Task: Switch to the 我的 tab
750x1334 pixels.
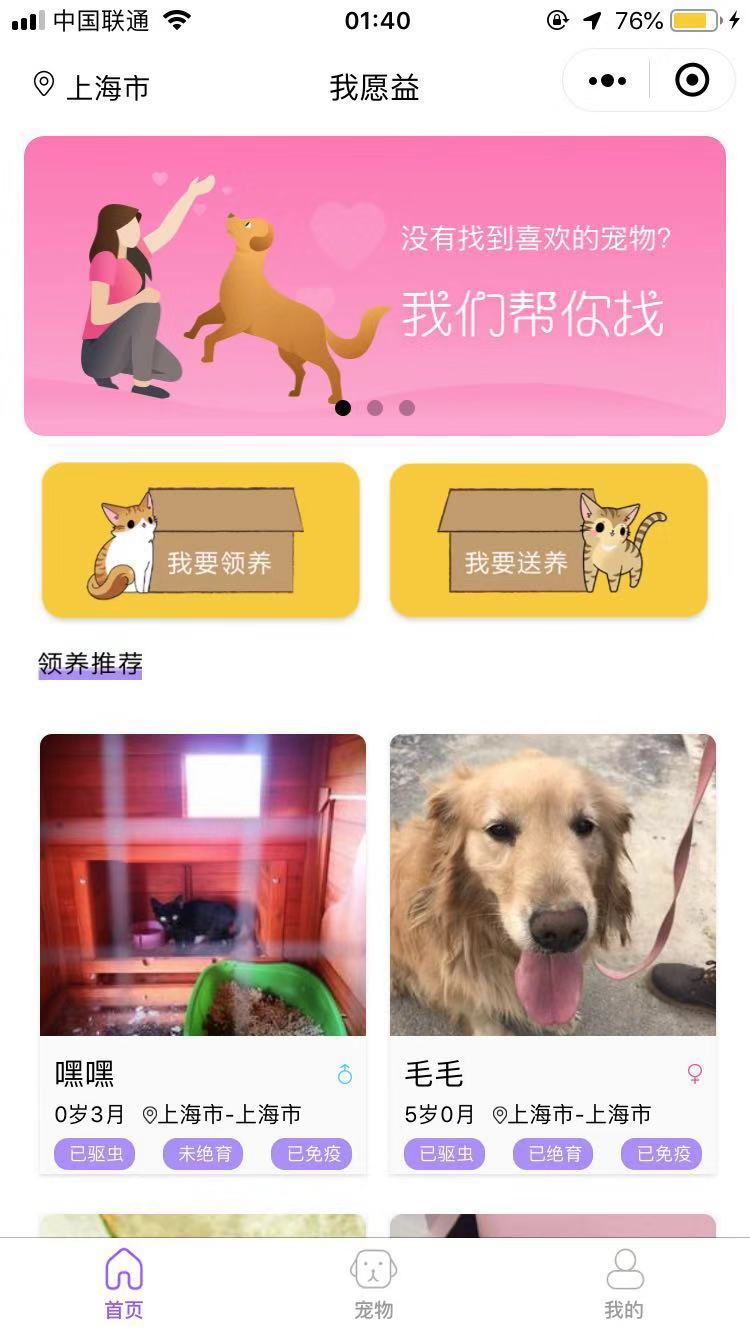Action: coord(624,1285)
